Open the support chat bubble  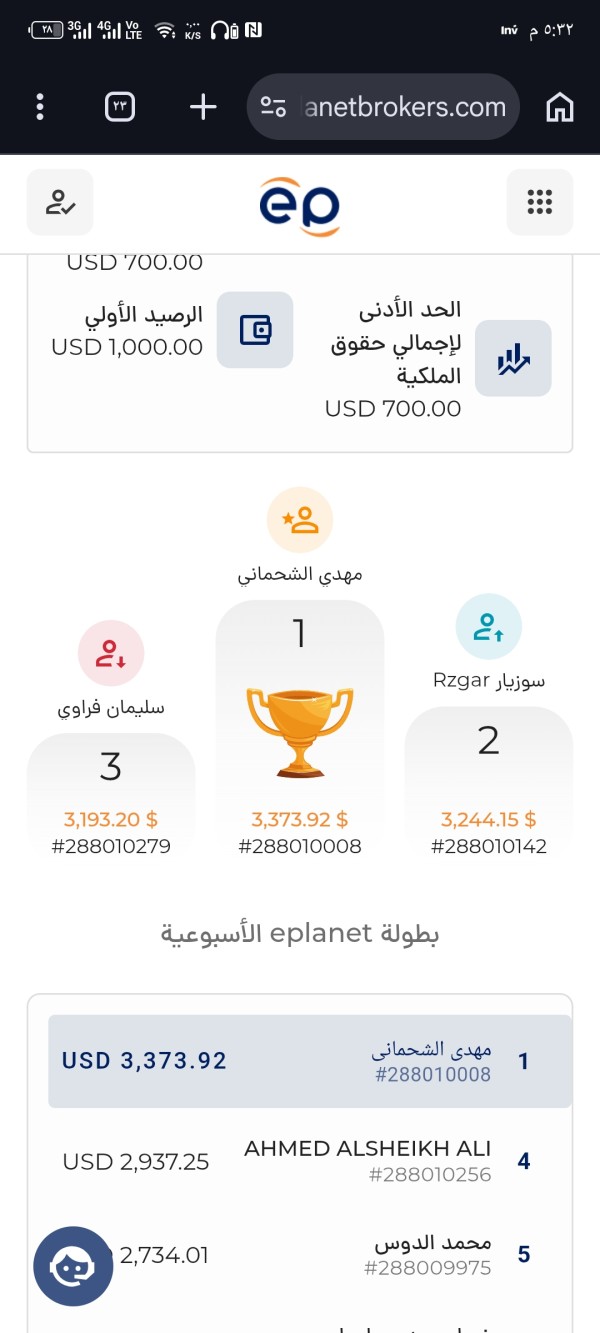click(73, 1267)
